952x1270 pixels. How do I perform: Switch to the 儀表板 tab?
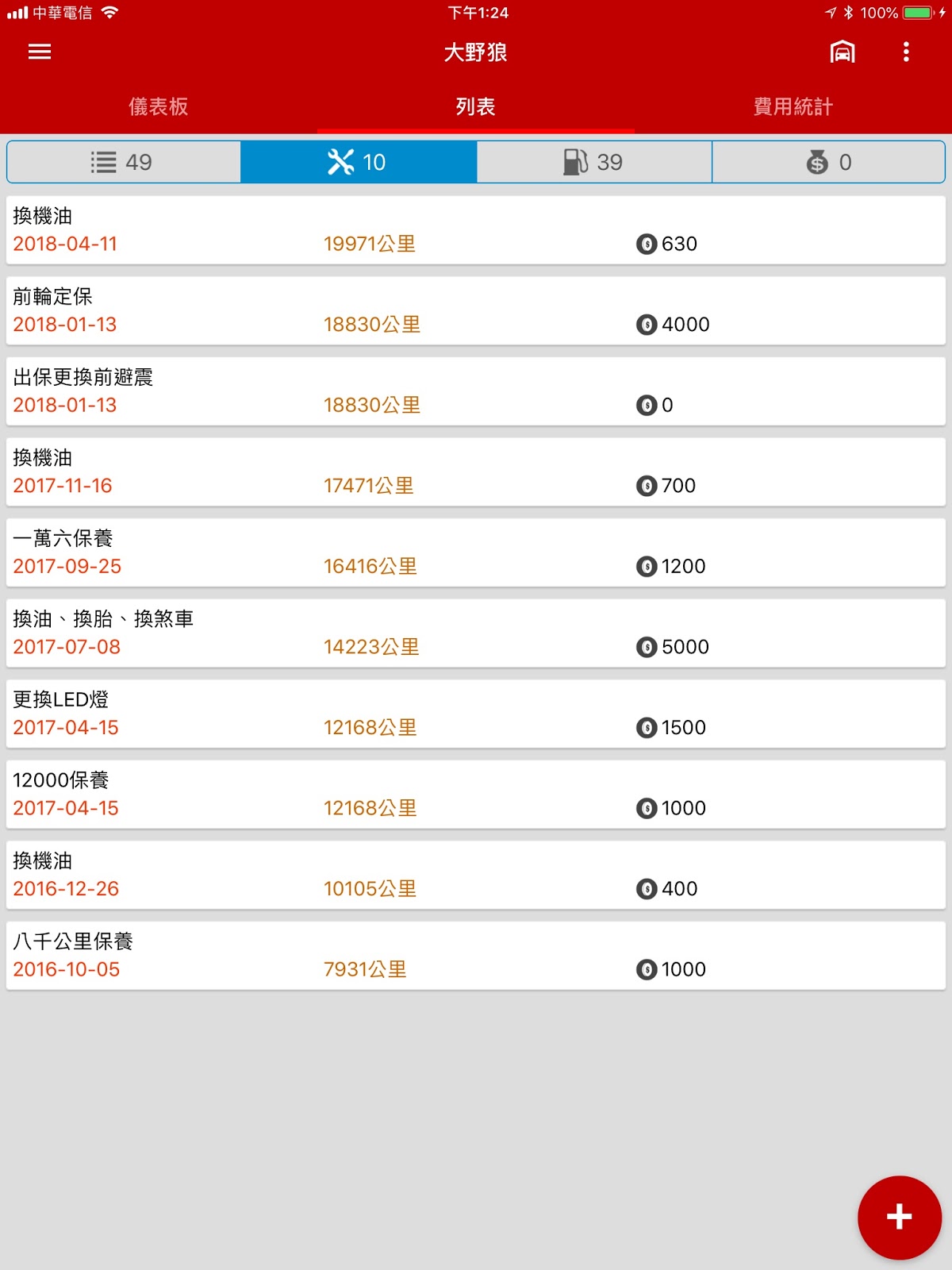159,106
